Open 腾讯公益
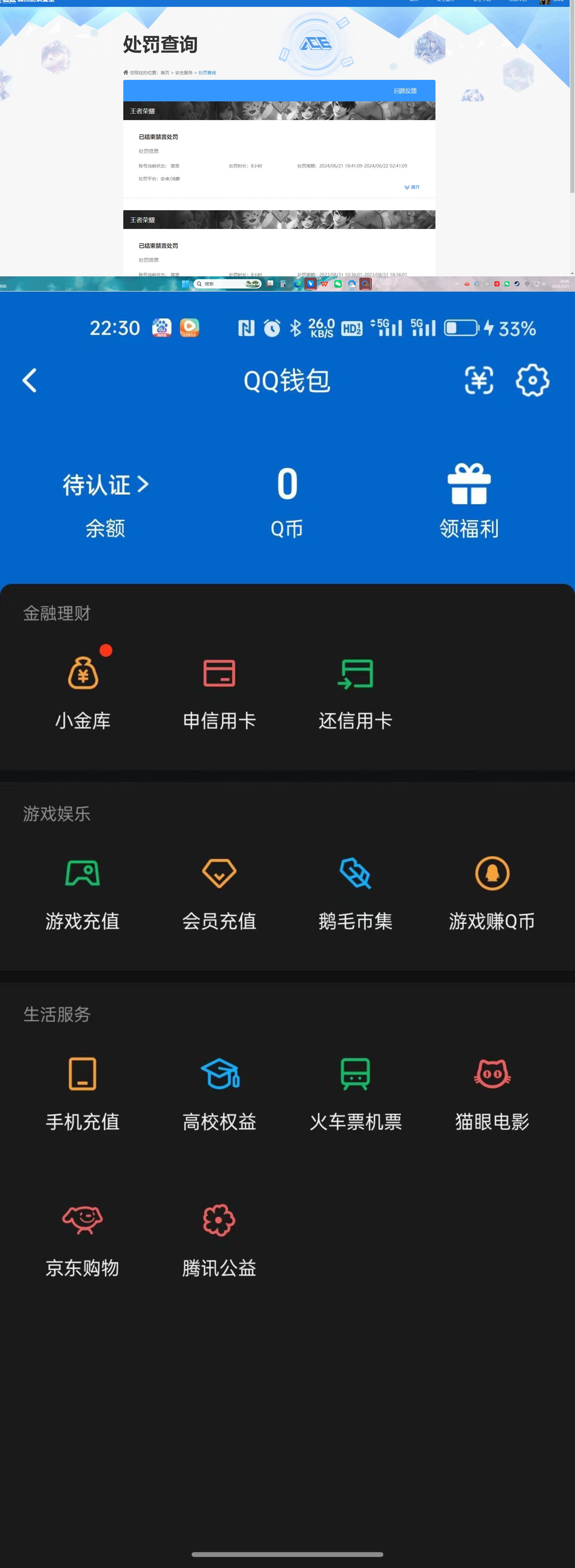This screenshot has height=1568, width=575. pyautogui.click(x=219, y=1240)
